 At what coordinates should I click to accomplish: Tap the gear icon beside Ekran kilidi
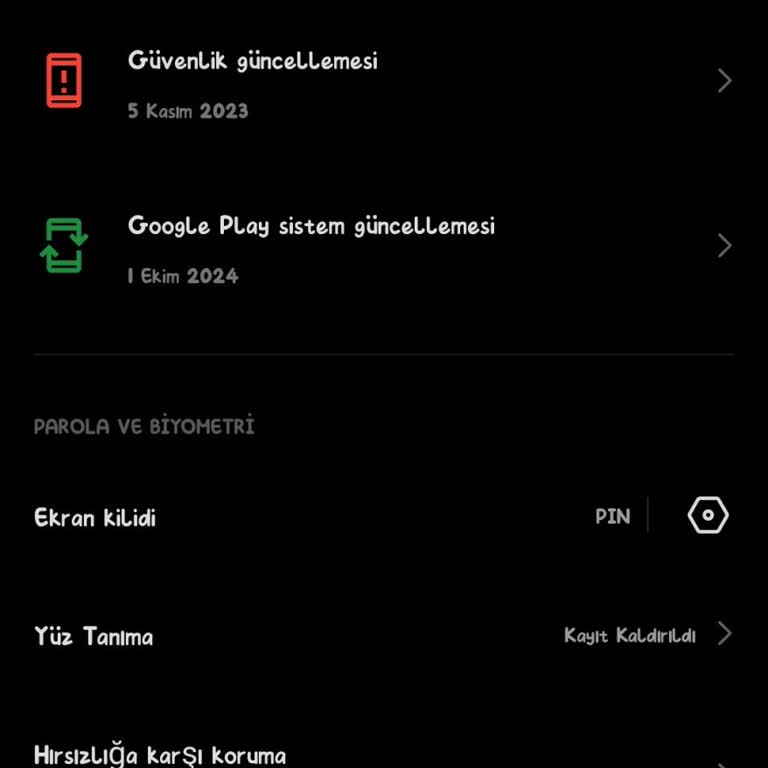708,516
